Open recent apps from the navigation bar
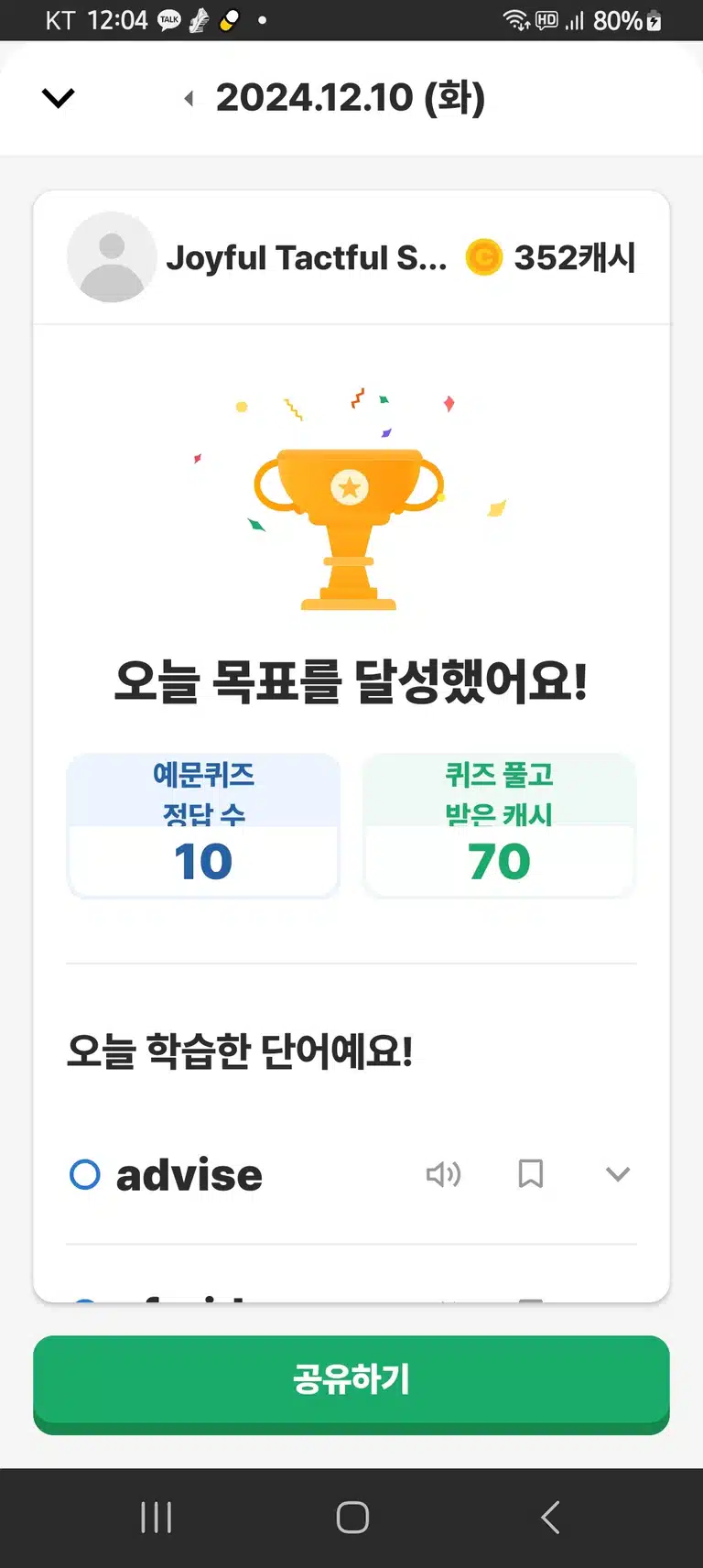This screenshot has width=703, height=1568. click(x=157, y=1518)
